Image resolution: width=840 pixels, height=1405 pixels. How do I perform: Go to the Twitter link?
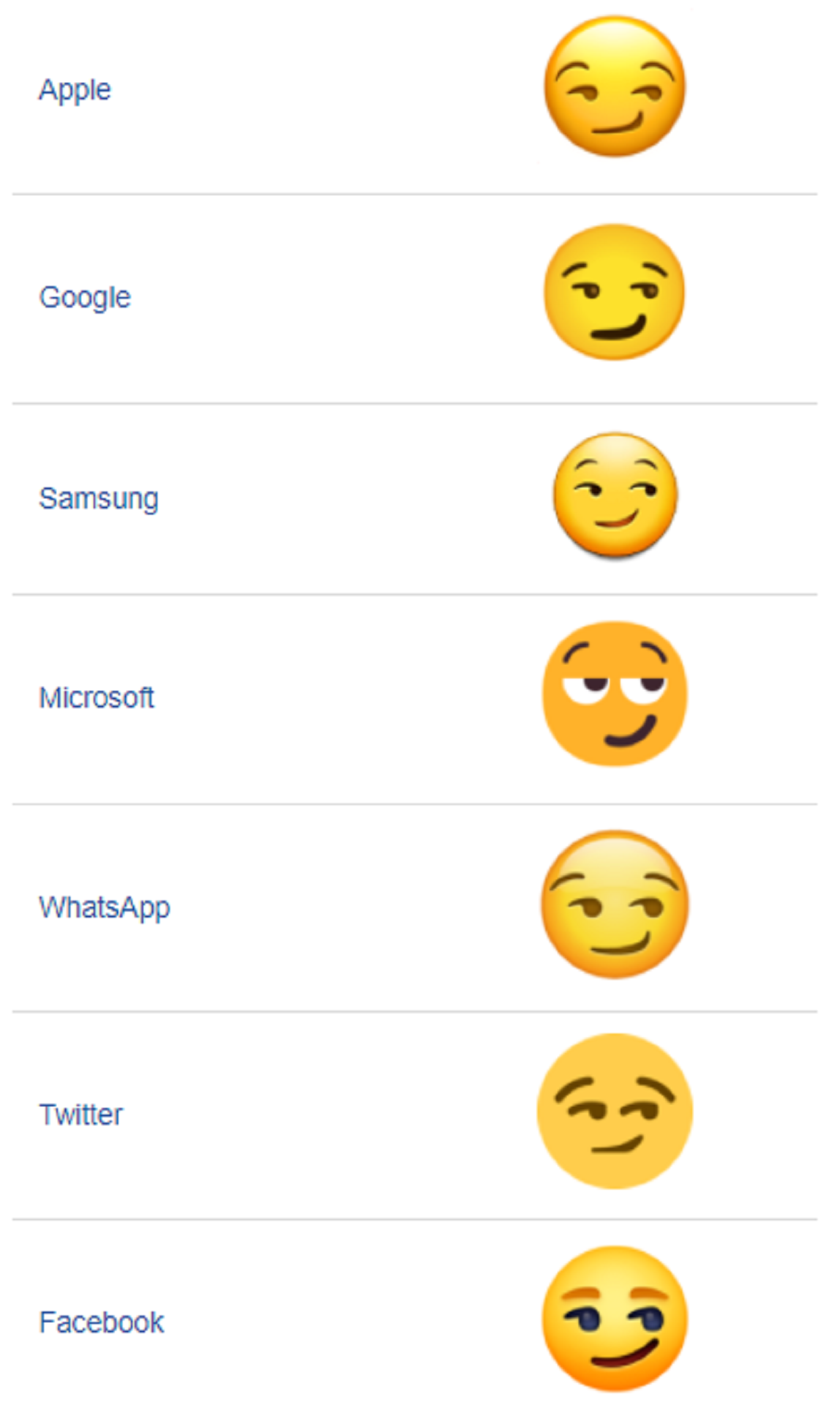click(81, 1114)
